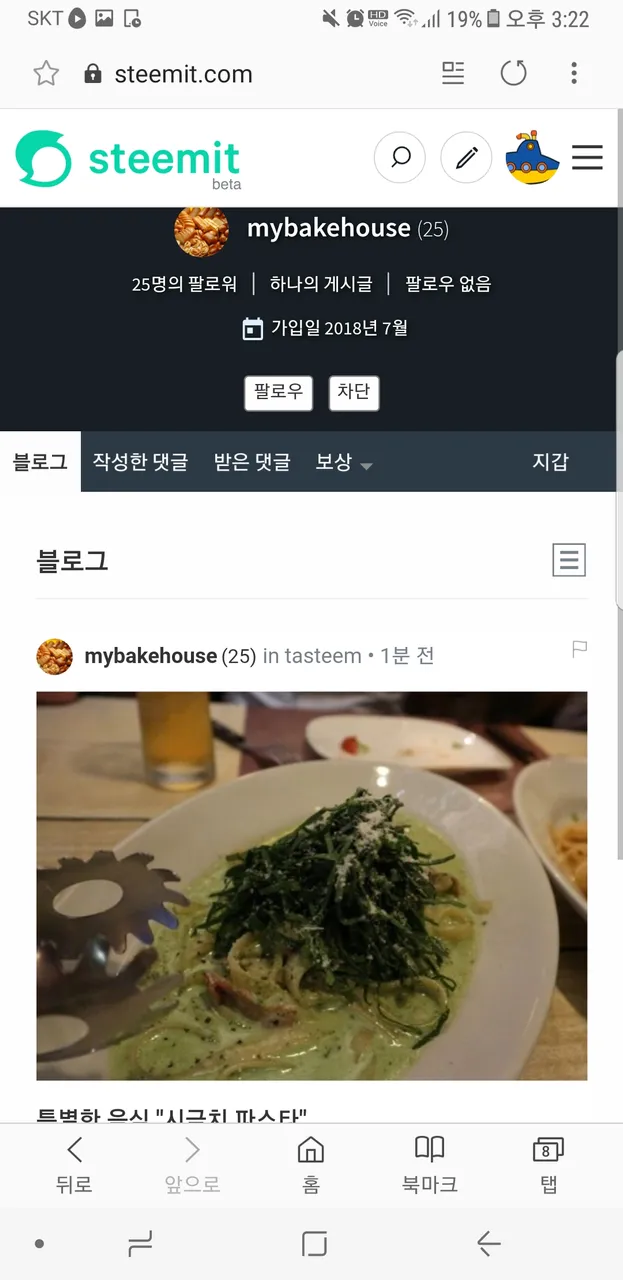Image resolution: width=623 pixels, height=1280 pixels.
Task: Open the submarine profile avatar menu
Action: (531, 158)
